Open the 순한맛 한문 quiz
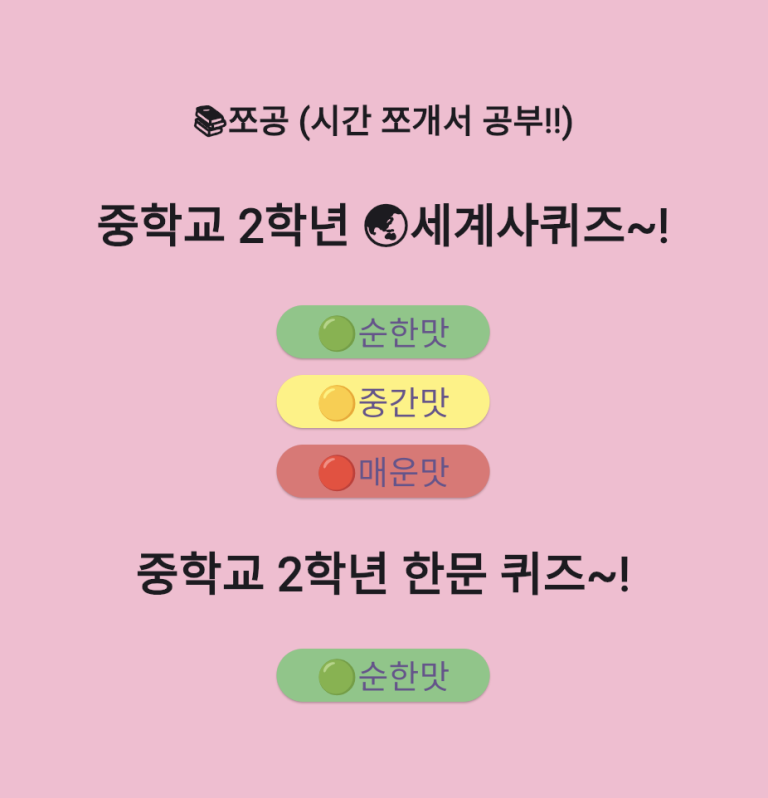The image size is (768, 798). coord(383,676)
